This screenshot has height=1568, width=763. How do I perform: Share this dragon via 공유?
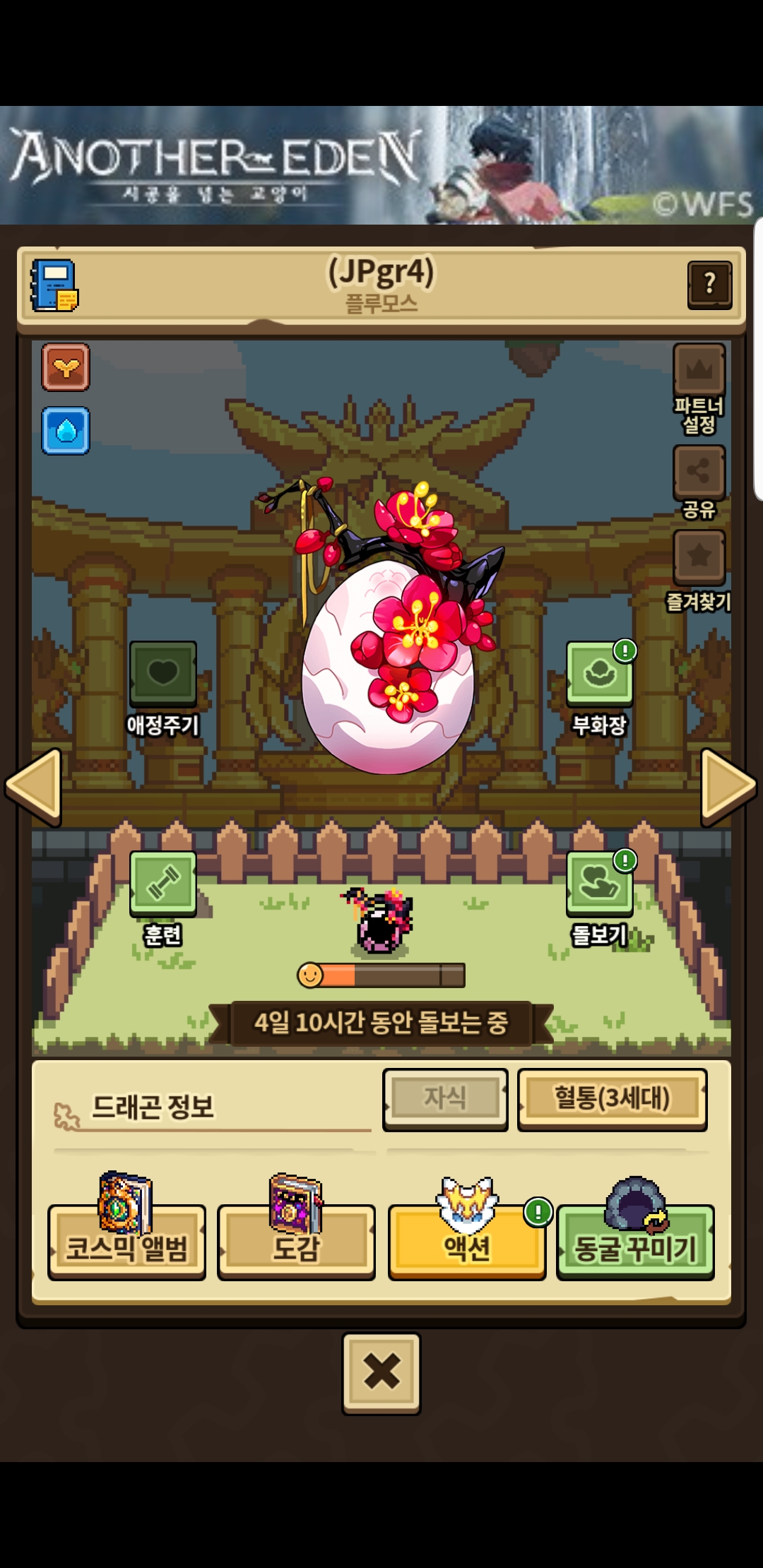(699, 472)
